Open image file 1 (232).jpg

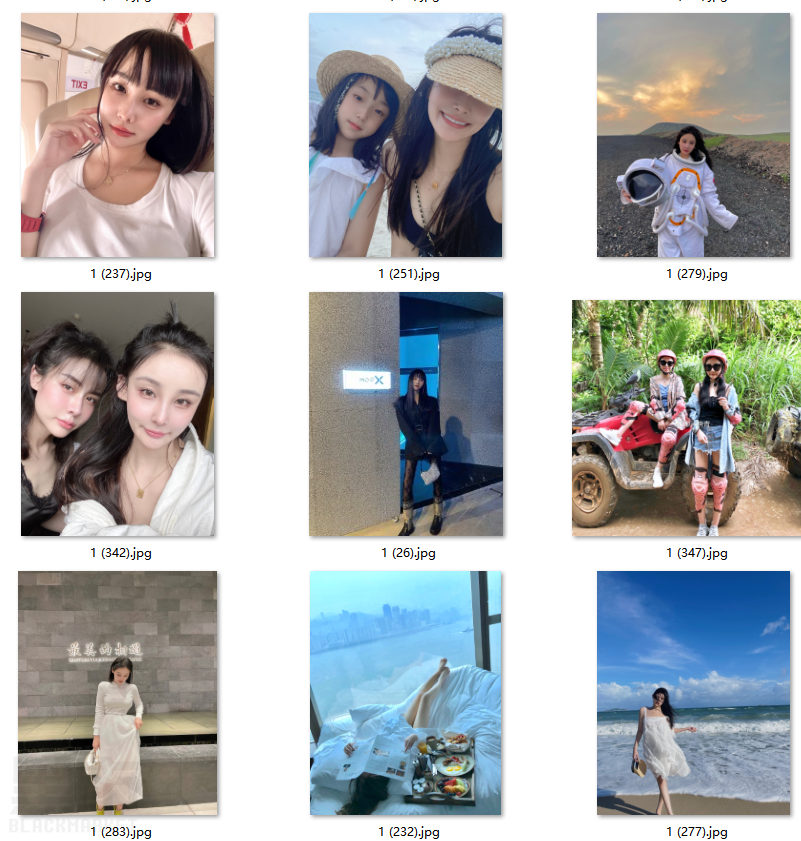point(406,692)
